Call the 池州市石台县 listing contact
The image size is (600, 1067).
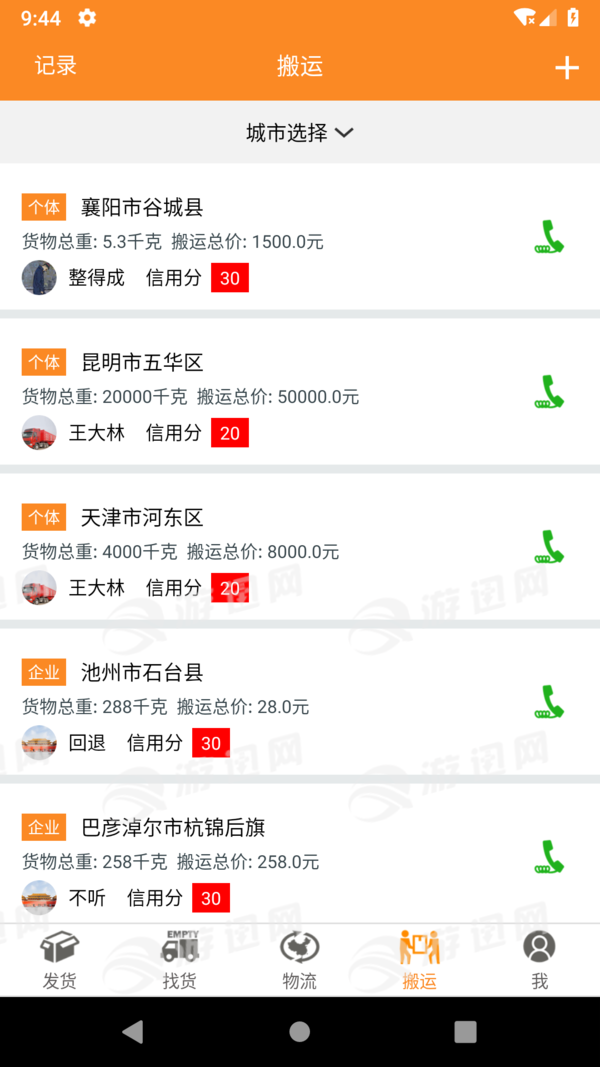point(549,702)
